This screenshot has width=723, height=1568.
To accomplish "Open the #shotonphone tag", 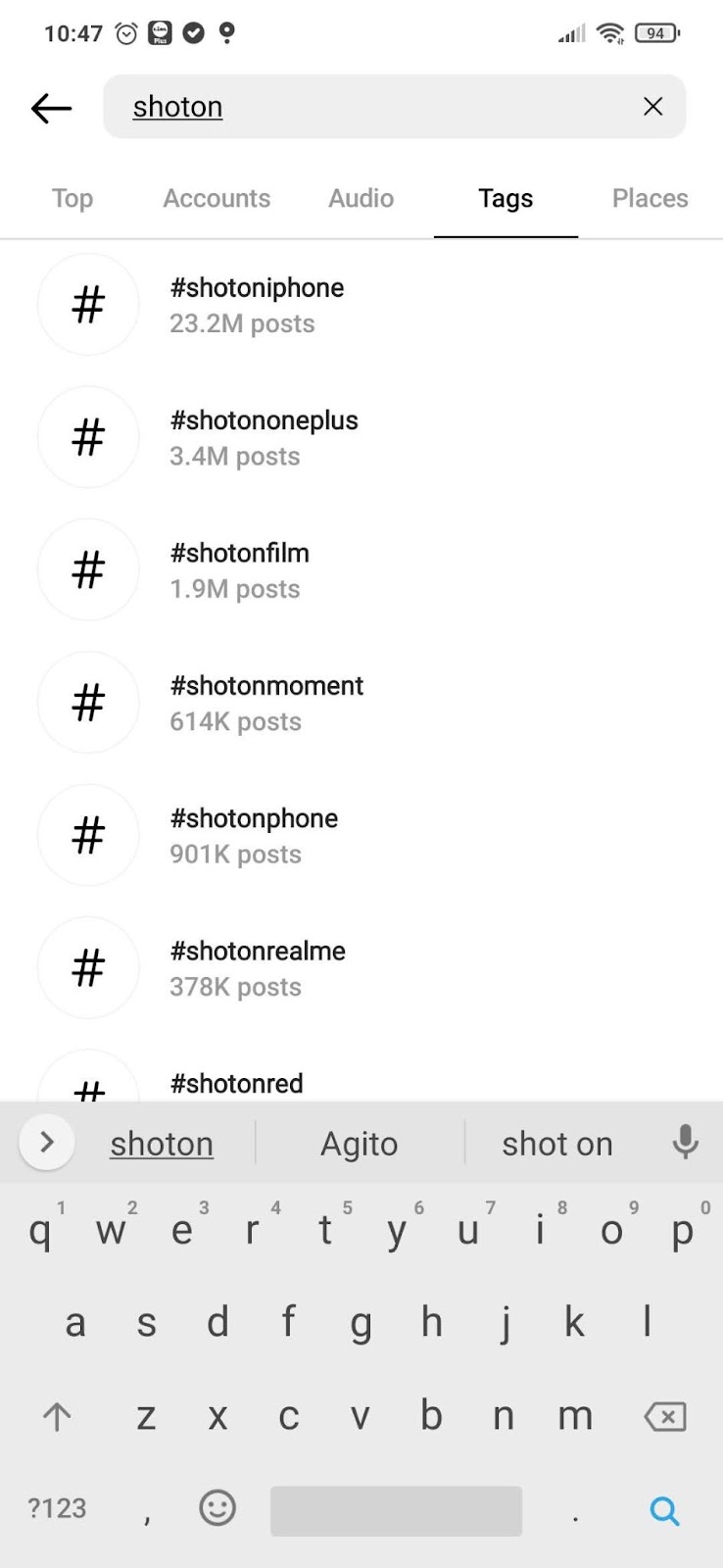I will click(254, 835).
